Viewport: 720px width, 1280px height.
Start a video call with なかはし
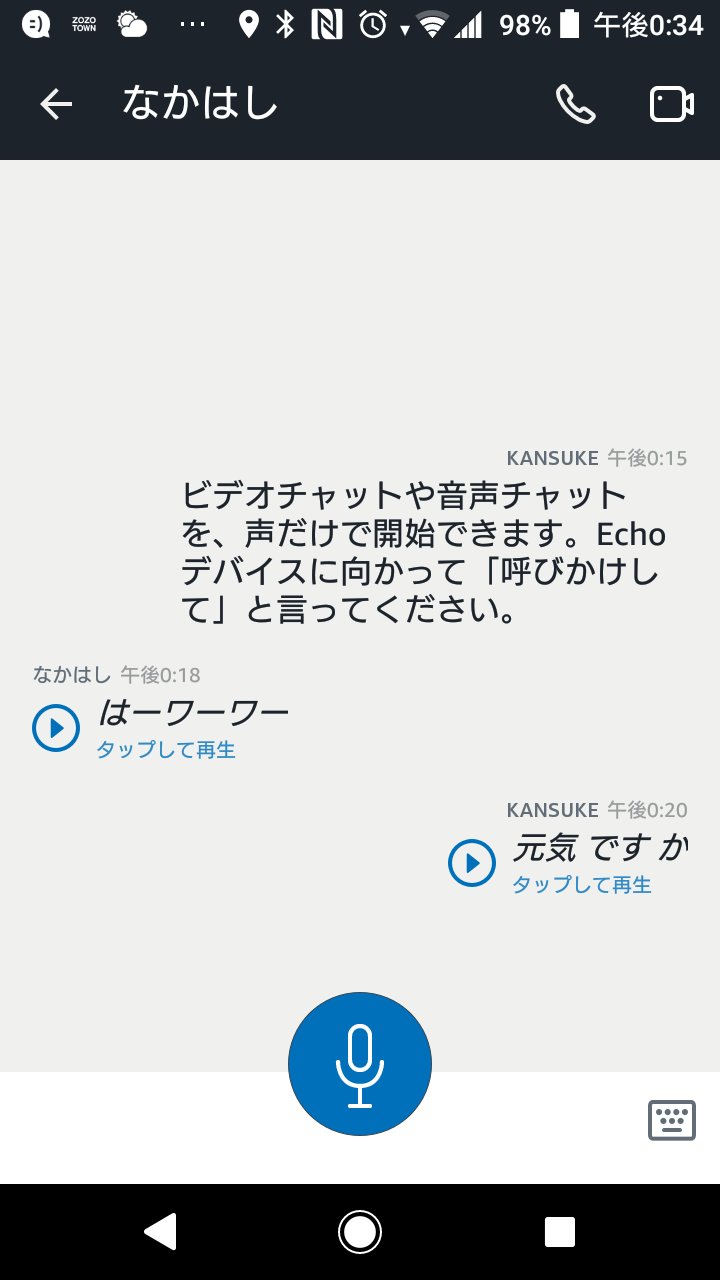click(x=672, y=104)
